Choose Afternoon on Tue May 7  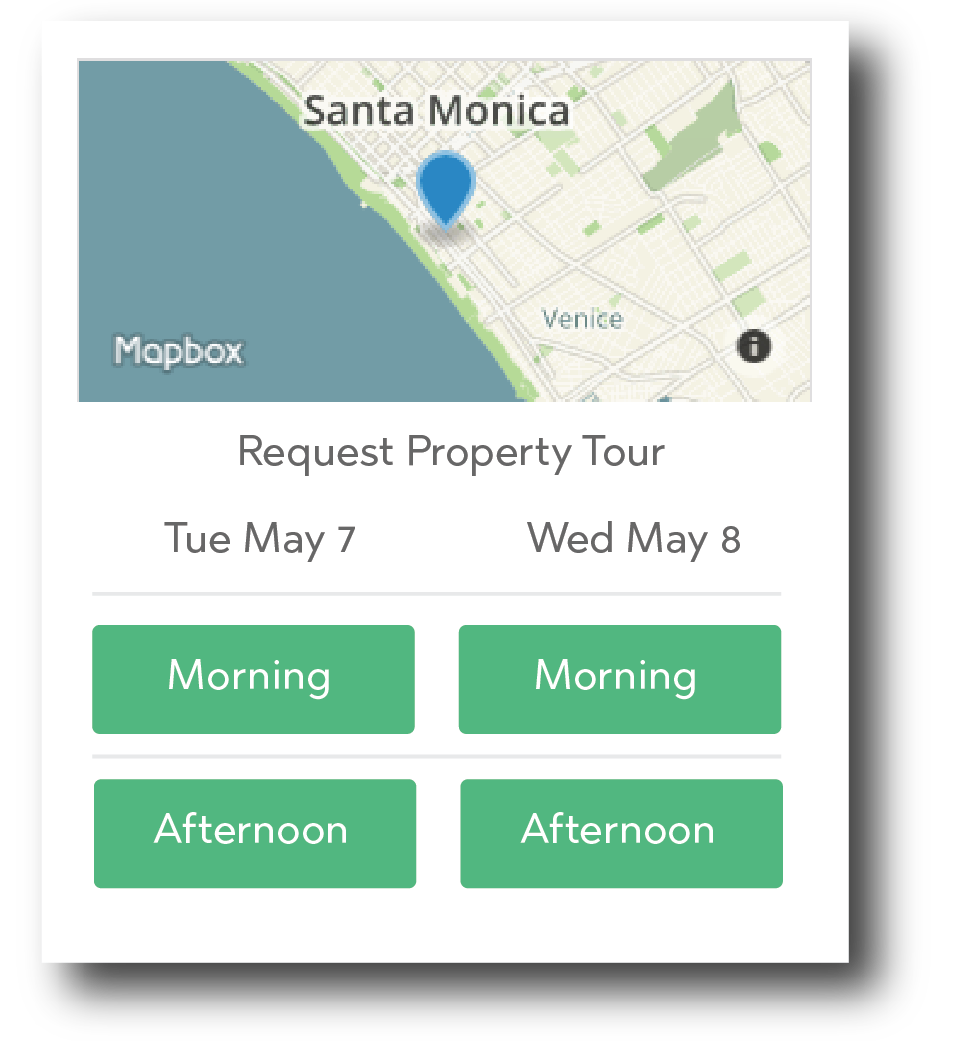254,833
